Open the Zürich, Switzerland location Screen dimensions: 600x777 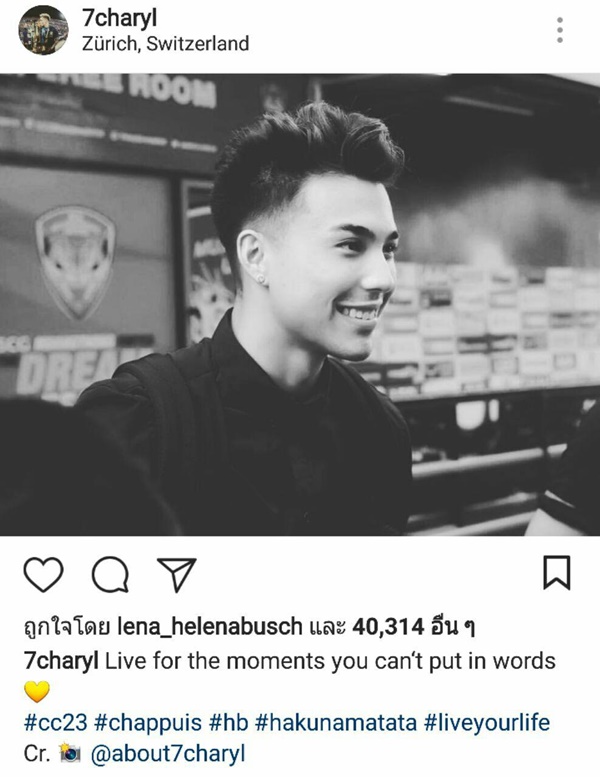point(165,43)
